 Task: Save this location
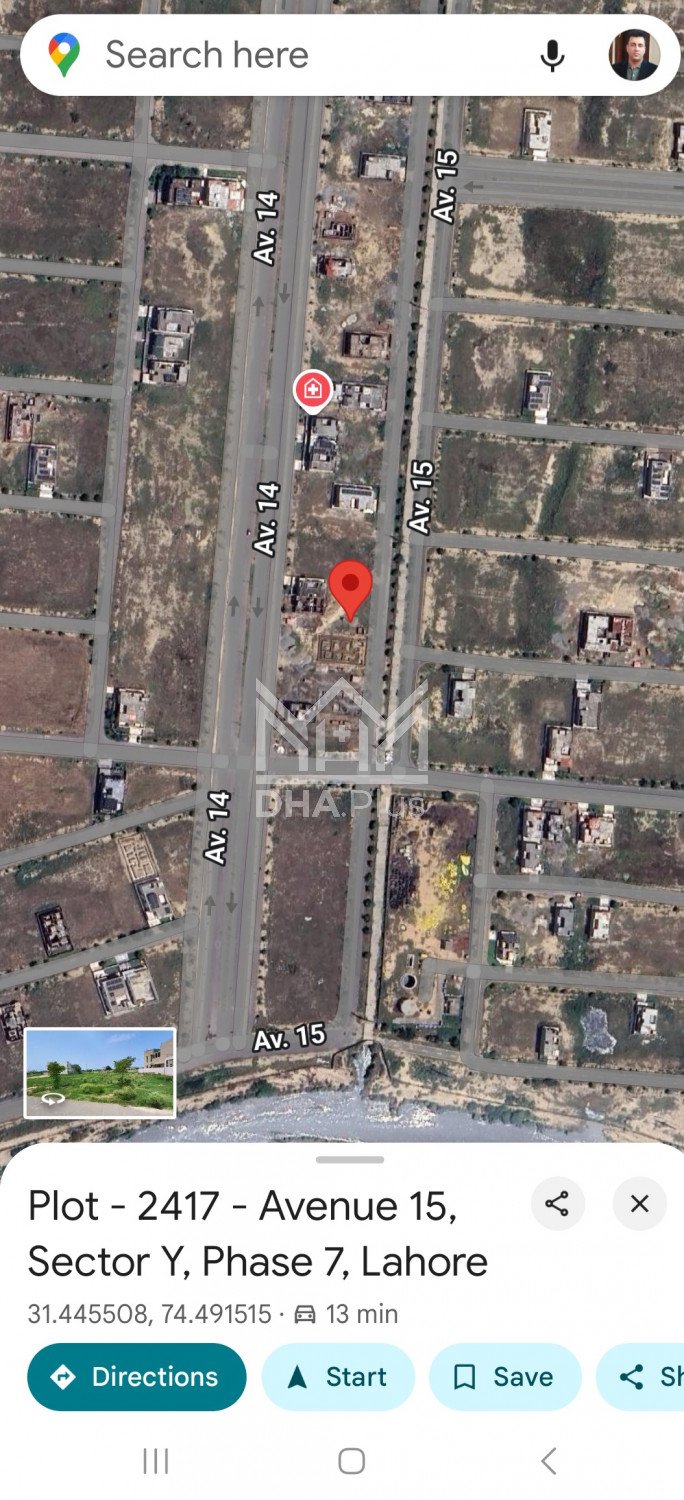point(505,1377)
